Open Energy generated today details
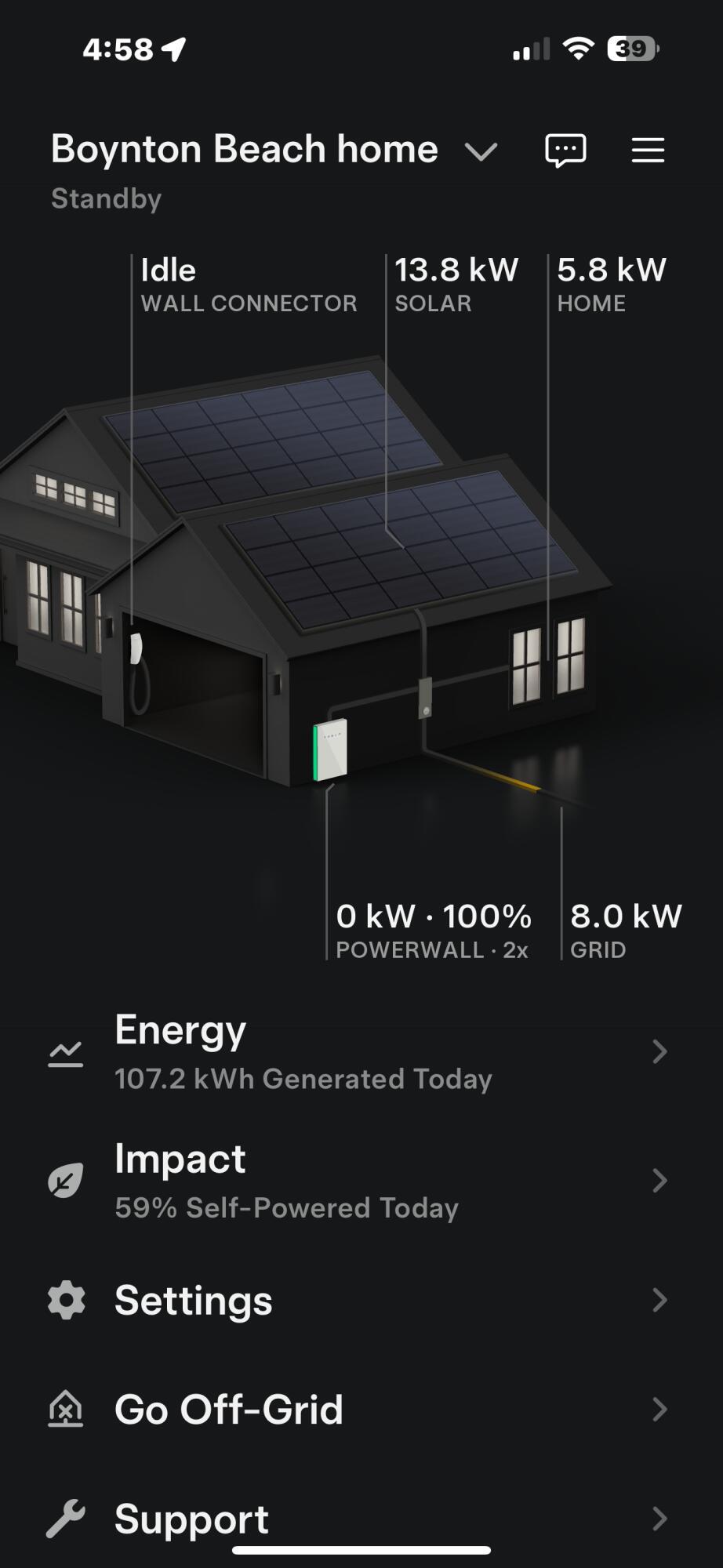This screenshot has height=1568, width=723. pos(357,1052)
